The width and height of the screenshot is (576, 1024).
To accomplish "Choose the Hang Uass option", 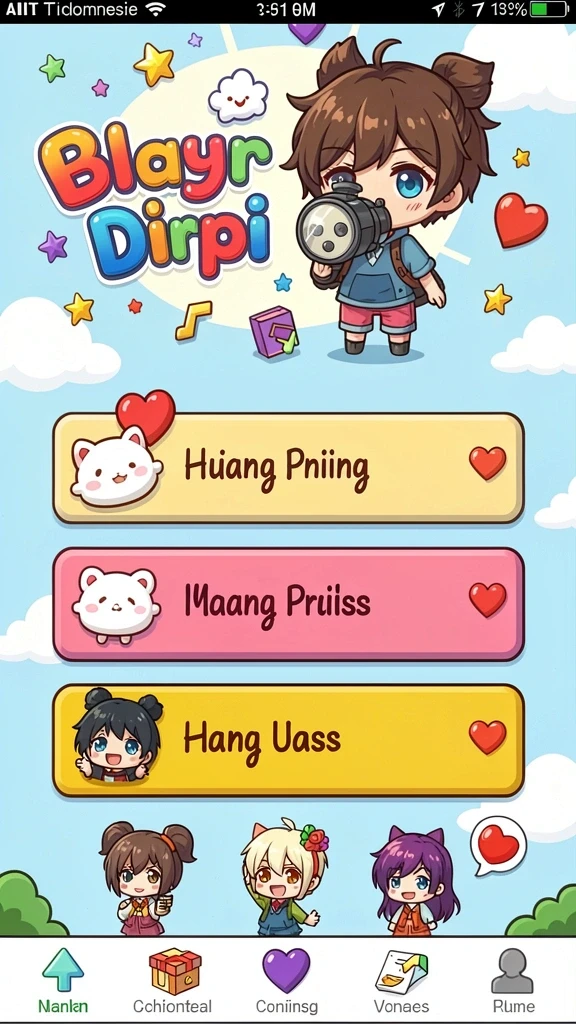I will (288, 740).
